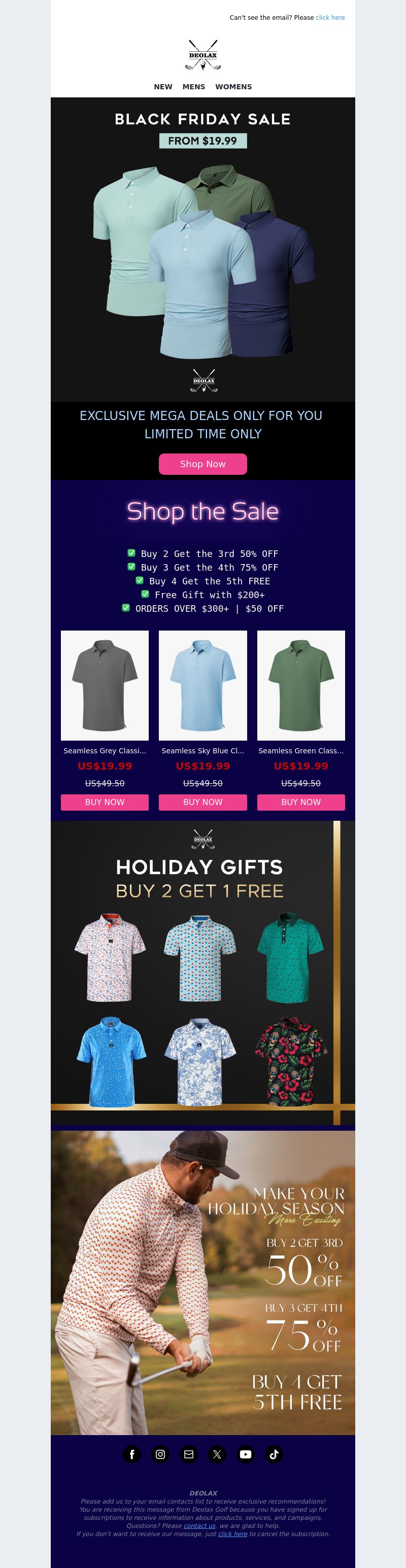Visit Deolax Instagram profile
The image size is (406, 1568).
(161, 1454)
